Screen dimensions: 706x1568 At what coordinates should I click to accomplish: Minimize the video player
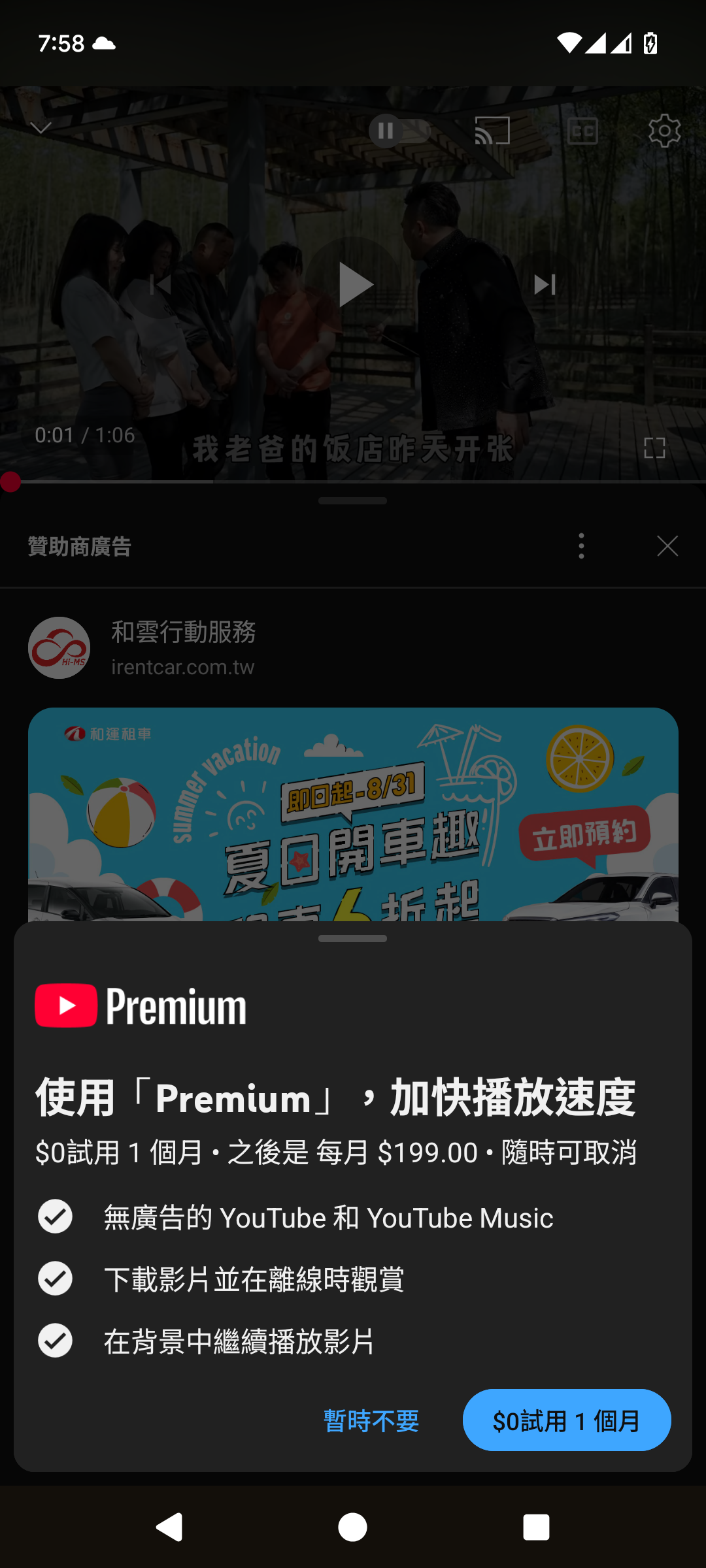(41, 127)
